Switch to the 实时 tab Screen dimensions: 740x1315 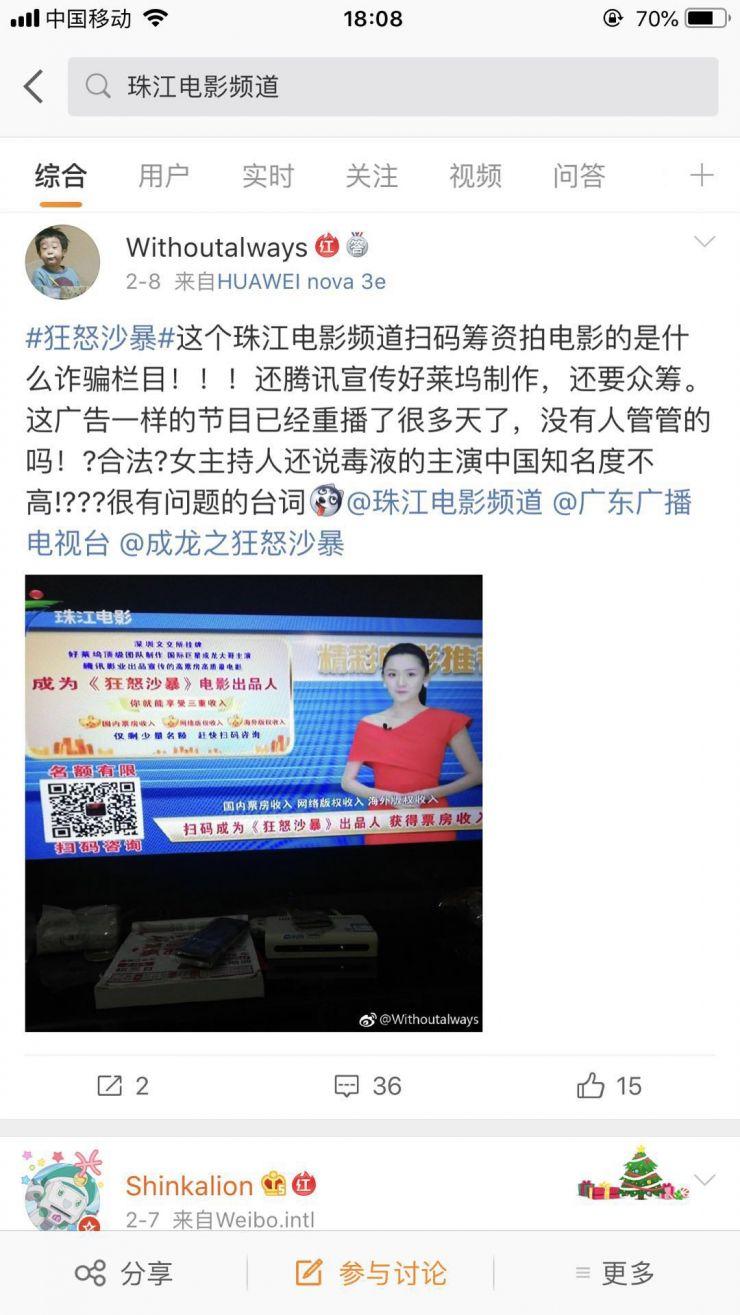(x=268, y=176)
